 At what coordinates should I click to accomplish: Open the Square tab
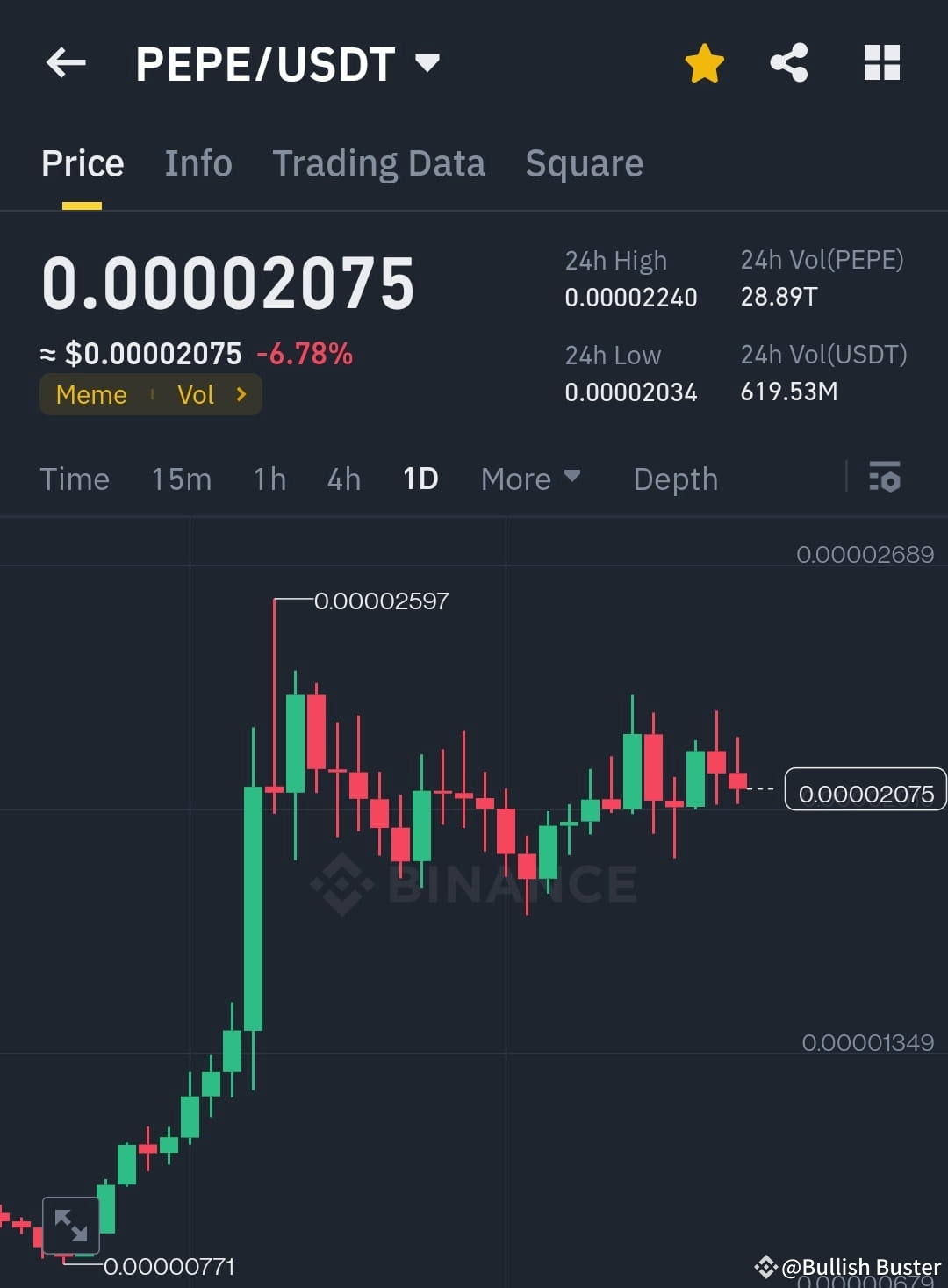tap(584, 163)
